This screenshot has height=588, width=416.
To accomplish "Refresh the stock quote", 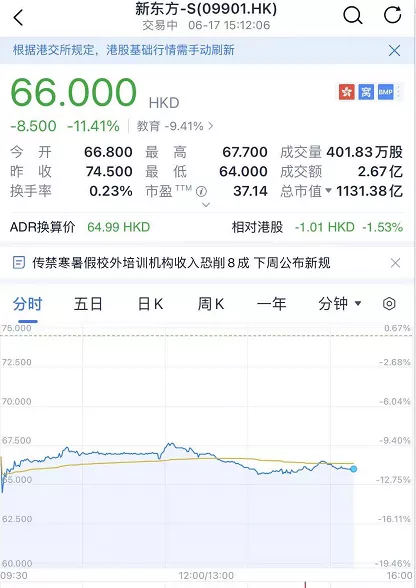I will click(393, 15).
